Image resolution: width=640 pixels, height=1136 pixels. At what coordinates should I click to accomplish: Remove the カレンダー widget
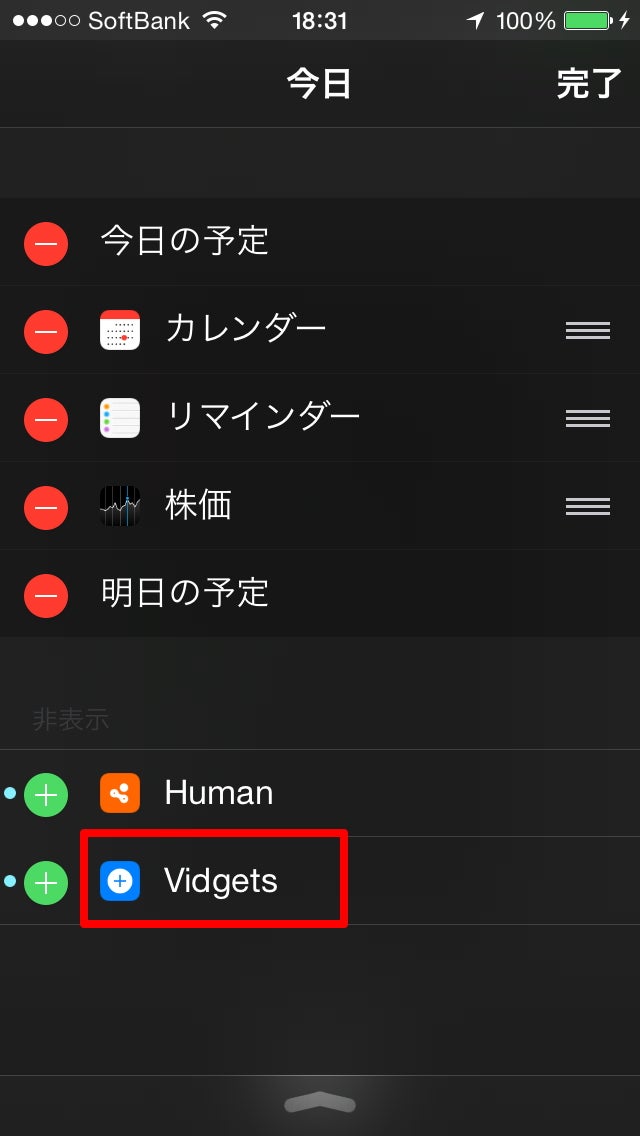(46, 331)
